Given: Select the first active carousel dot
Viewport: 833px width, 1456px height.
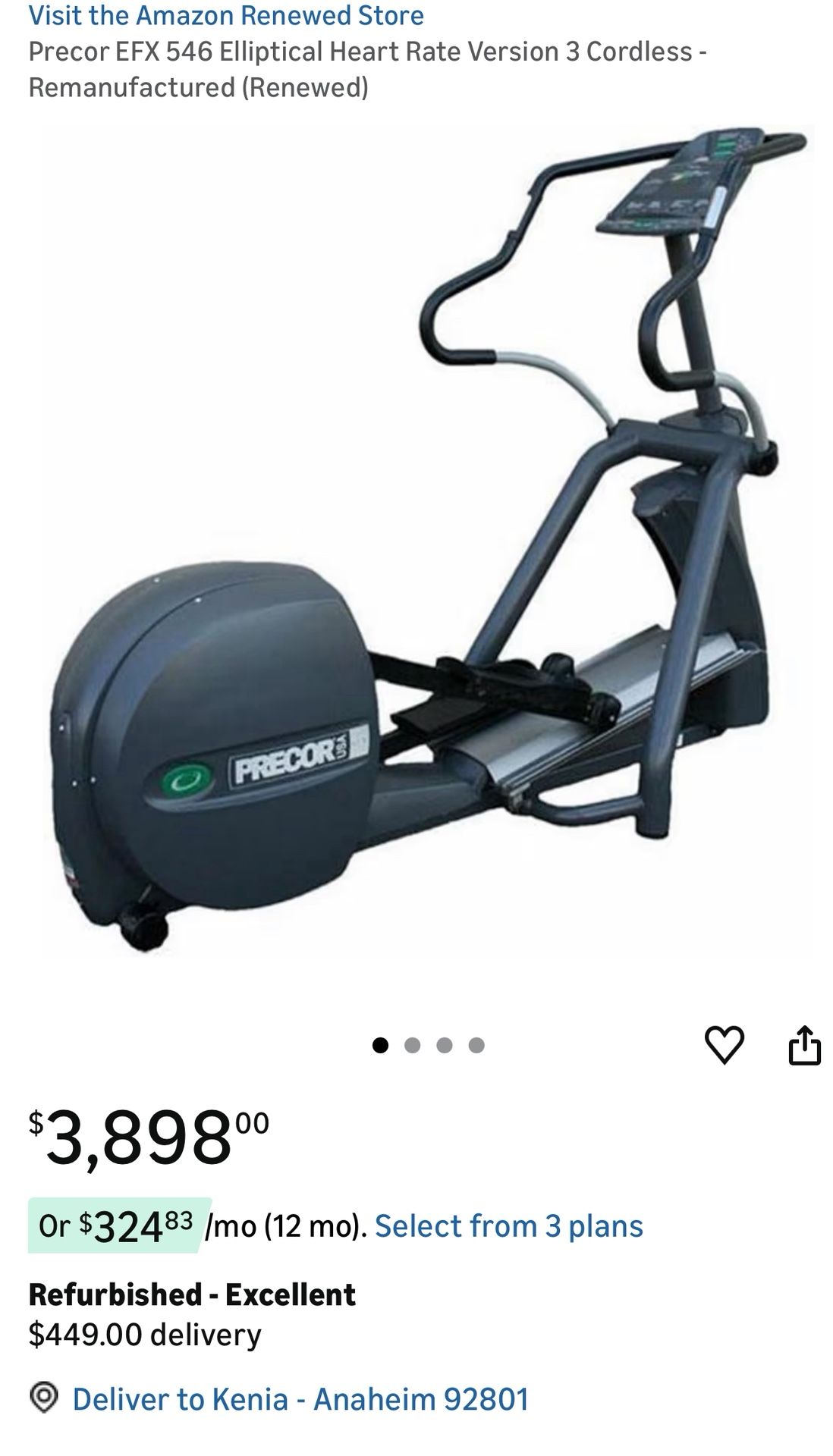Looking at the screenshot, I should pyautogui.click(x=379, y=1044).
